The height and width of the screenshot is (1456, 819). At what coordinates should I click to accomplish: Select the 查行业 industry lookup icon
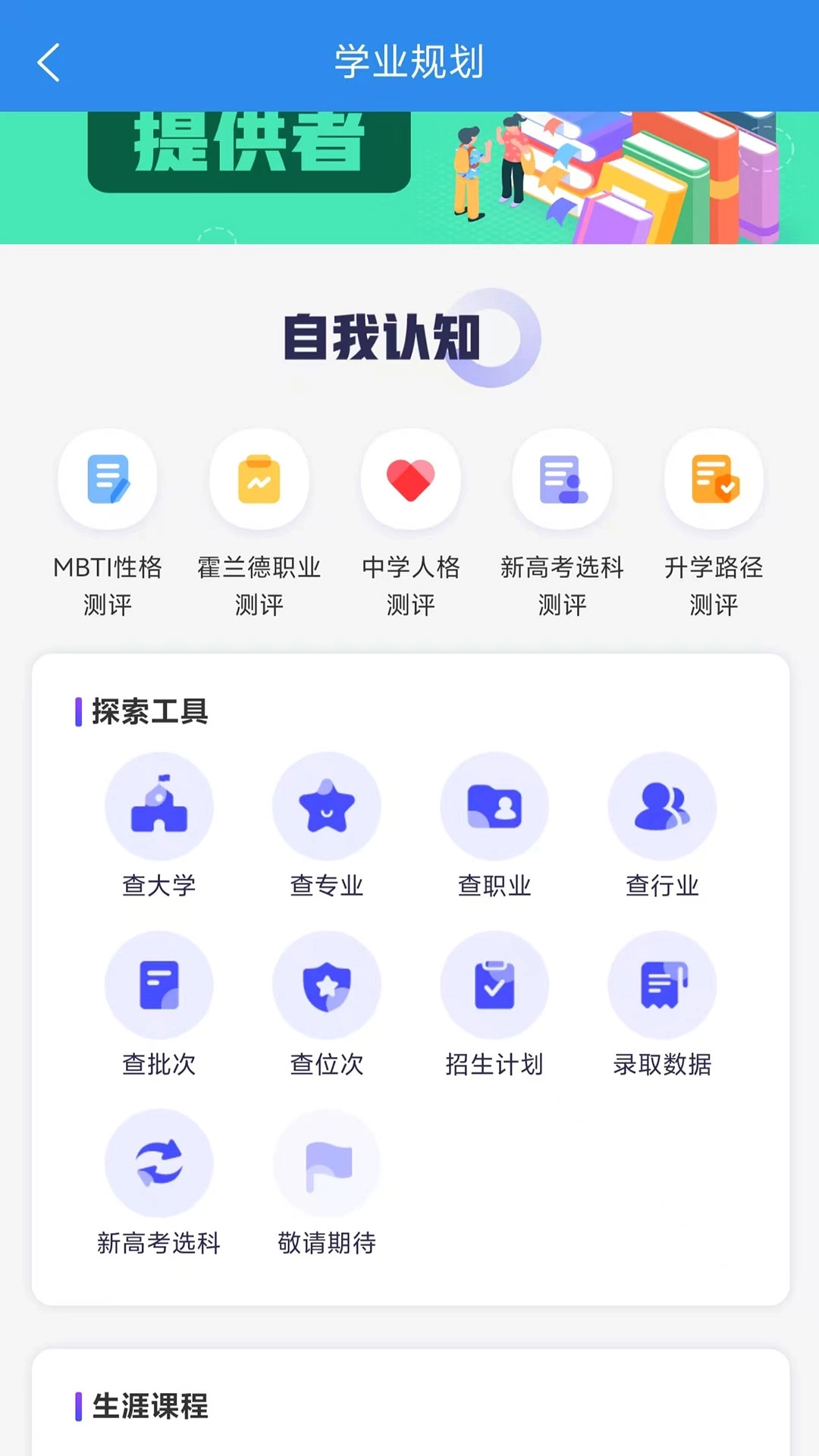(x=663, y=806)
